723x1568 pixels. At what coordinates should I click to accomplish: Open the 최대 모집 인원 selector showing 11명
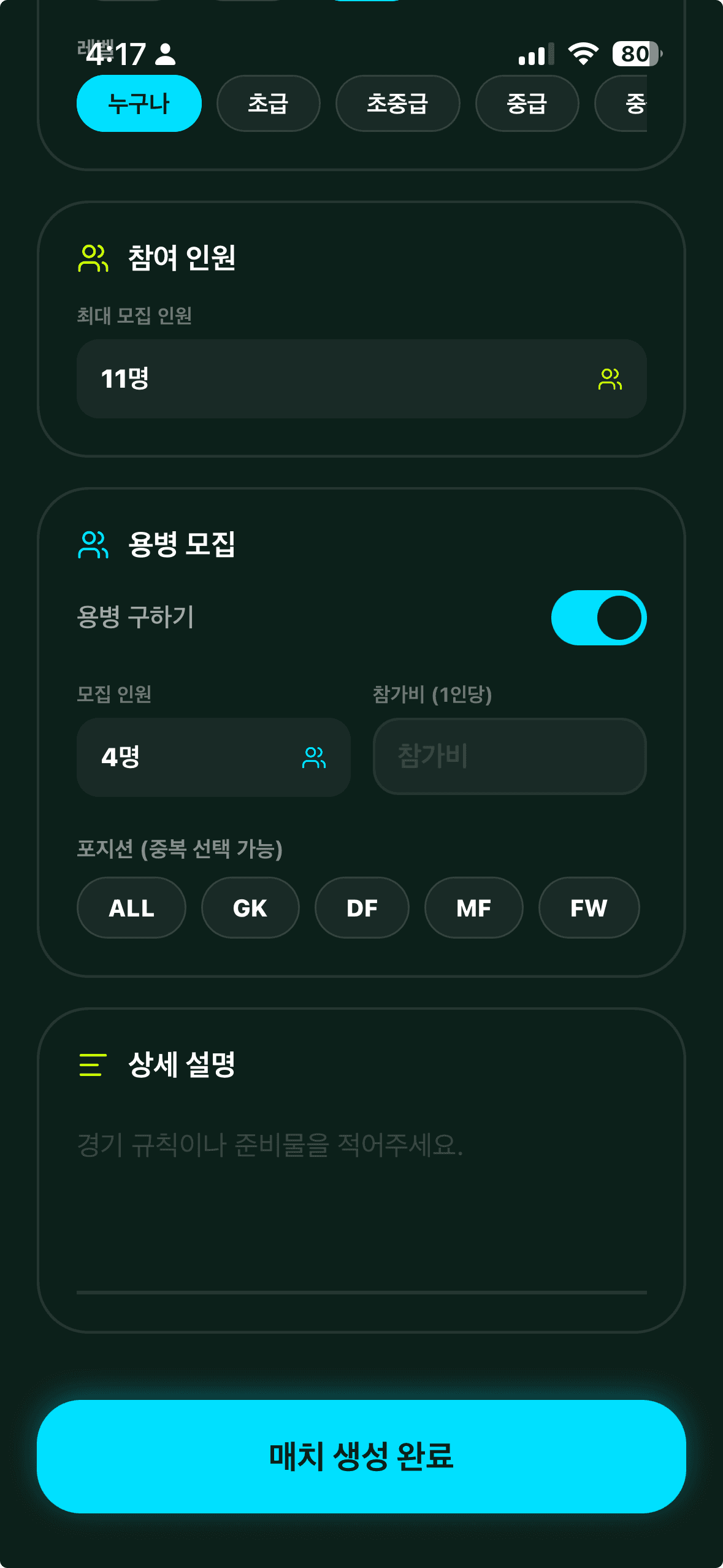pyautogui.click(x=361, y=379)
